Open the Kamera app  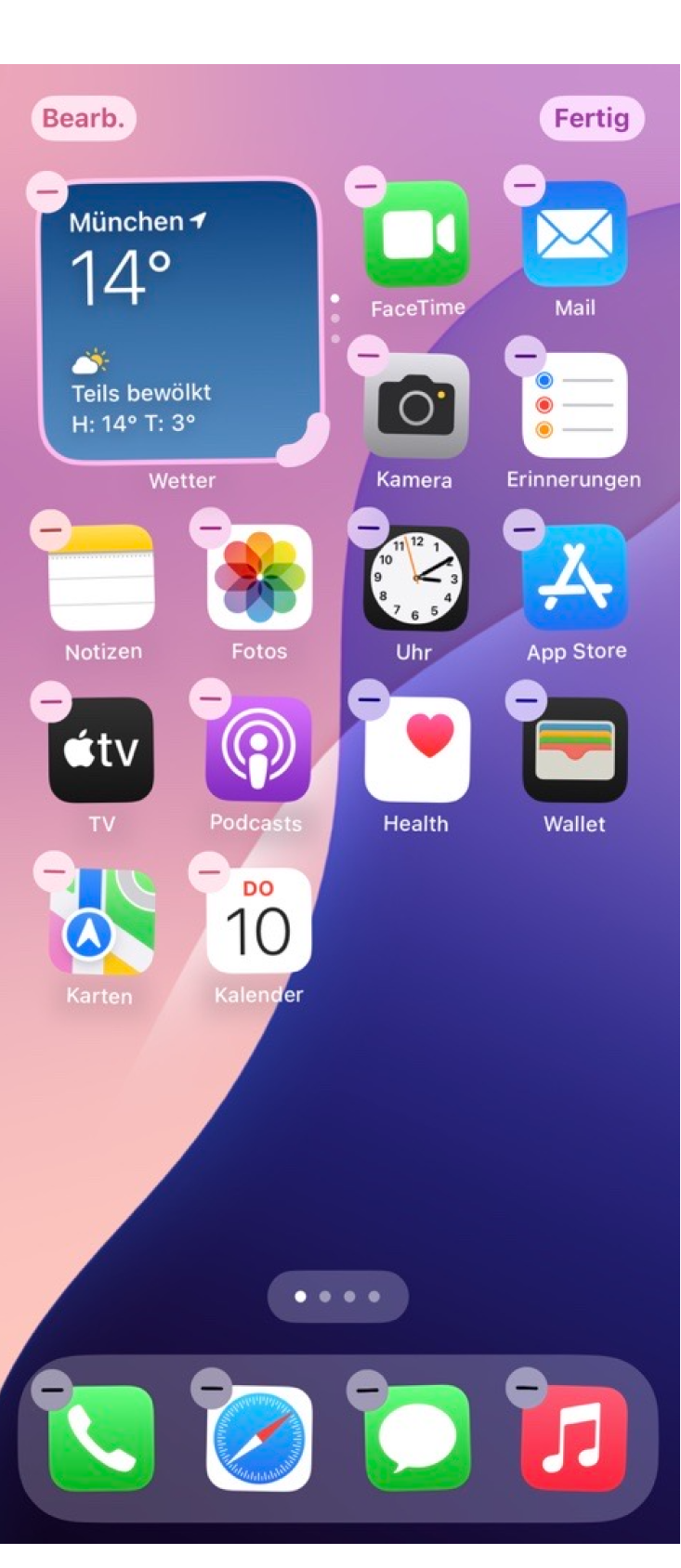click(x=416, y=406)
